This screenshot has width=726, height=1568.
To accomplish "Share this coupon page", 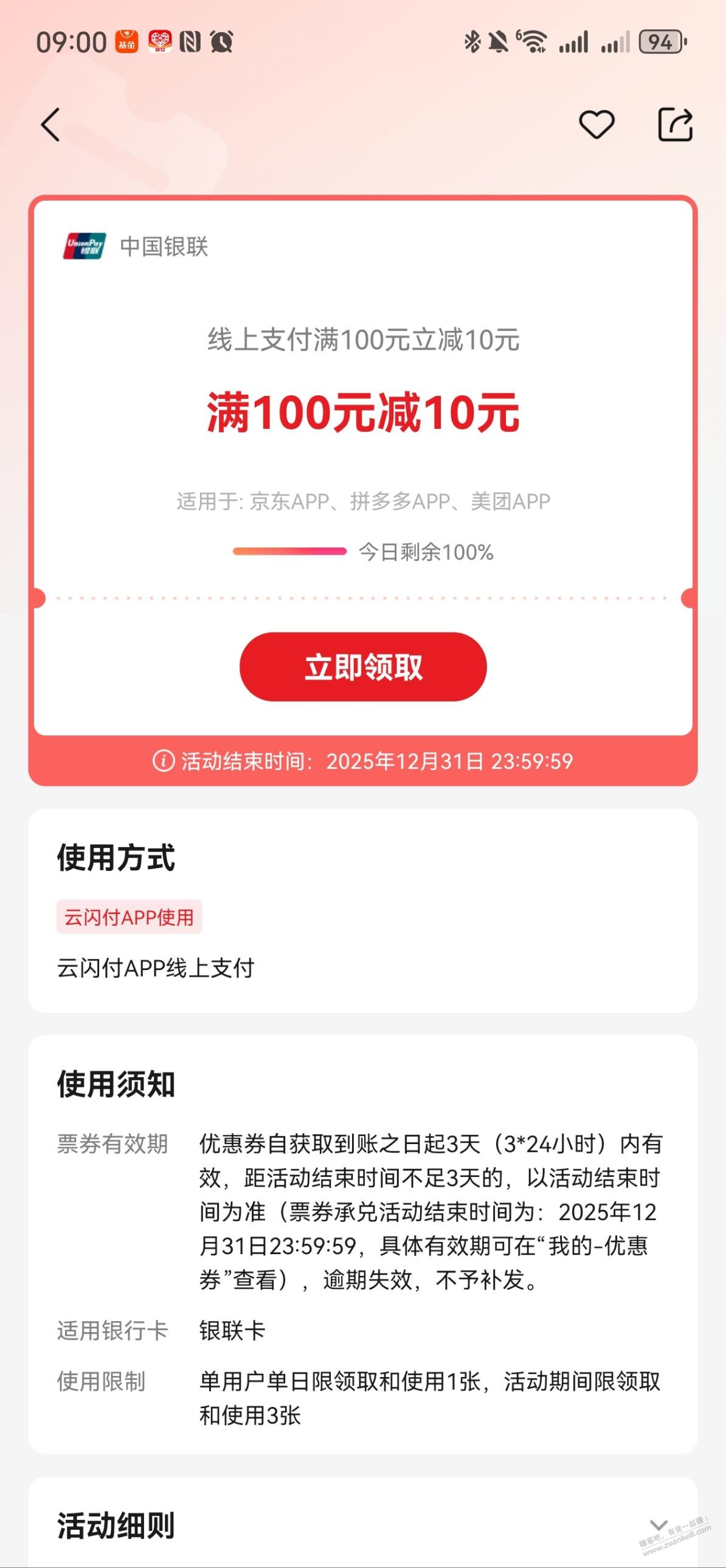I will click(x=676, y=125).
